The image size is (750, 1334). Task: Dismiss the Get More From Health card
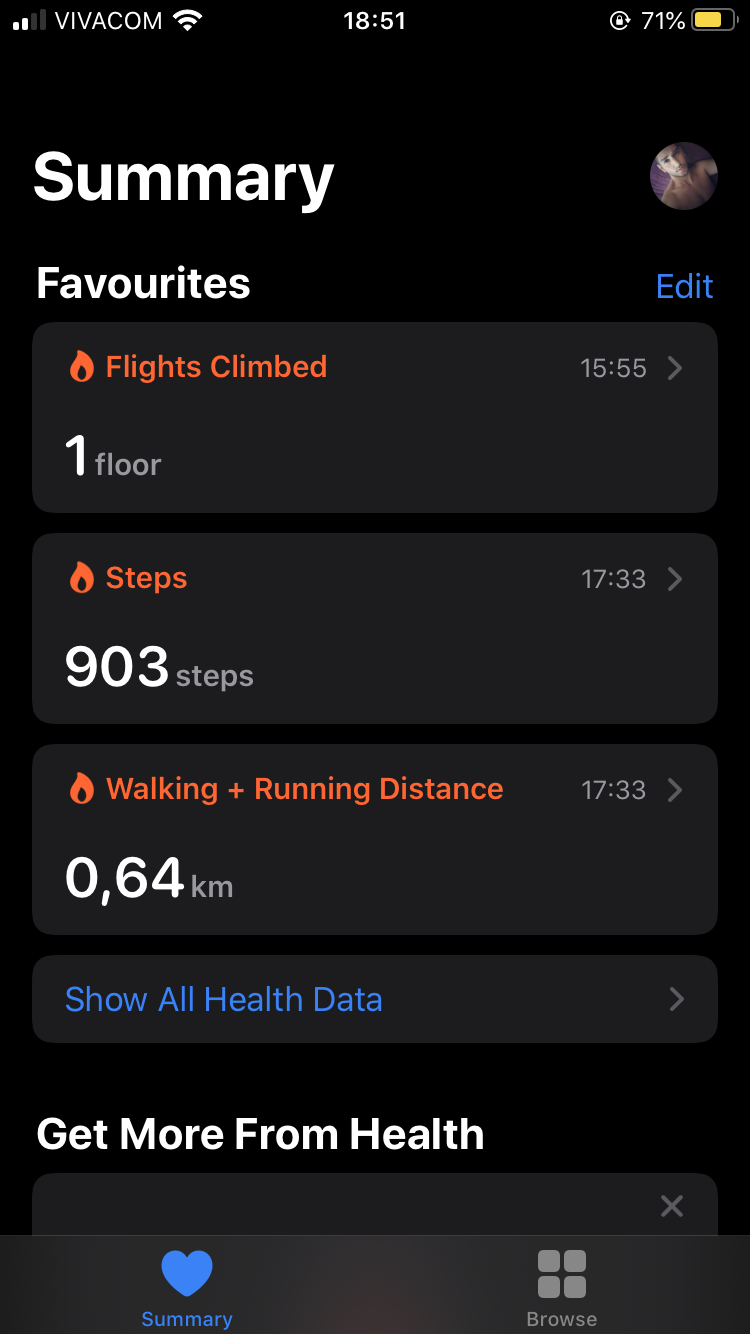pyautogui.click(x=672, y=1206)
